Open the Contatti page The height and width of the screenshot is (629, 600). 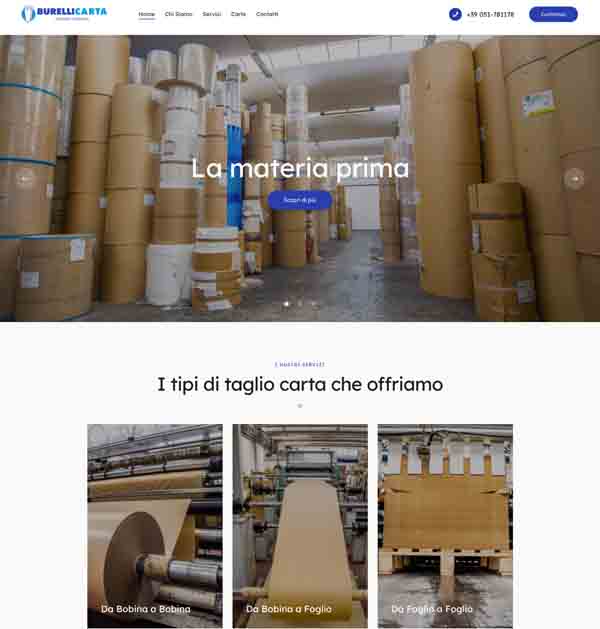pyautogui.click(x=267, y=14)
